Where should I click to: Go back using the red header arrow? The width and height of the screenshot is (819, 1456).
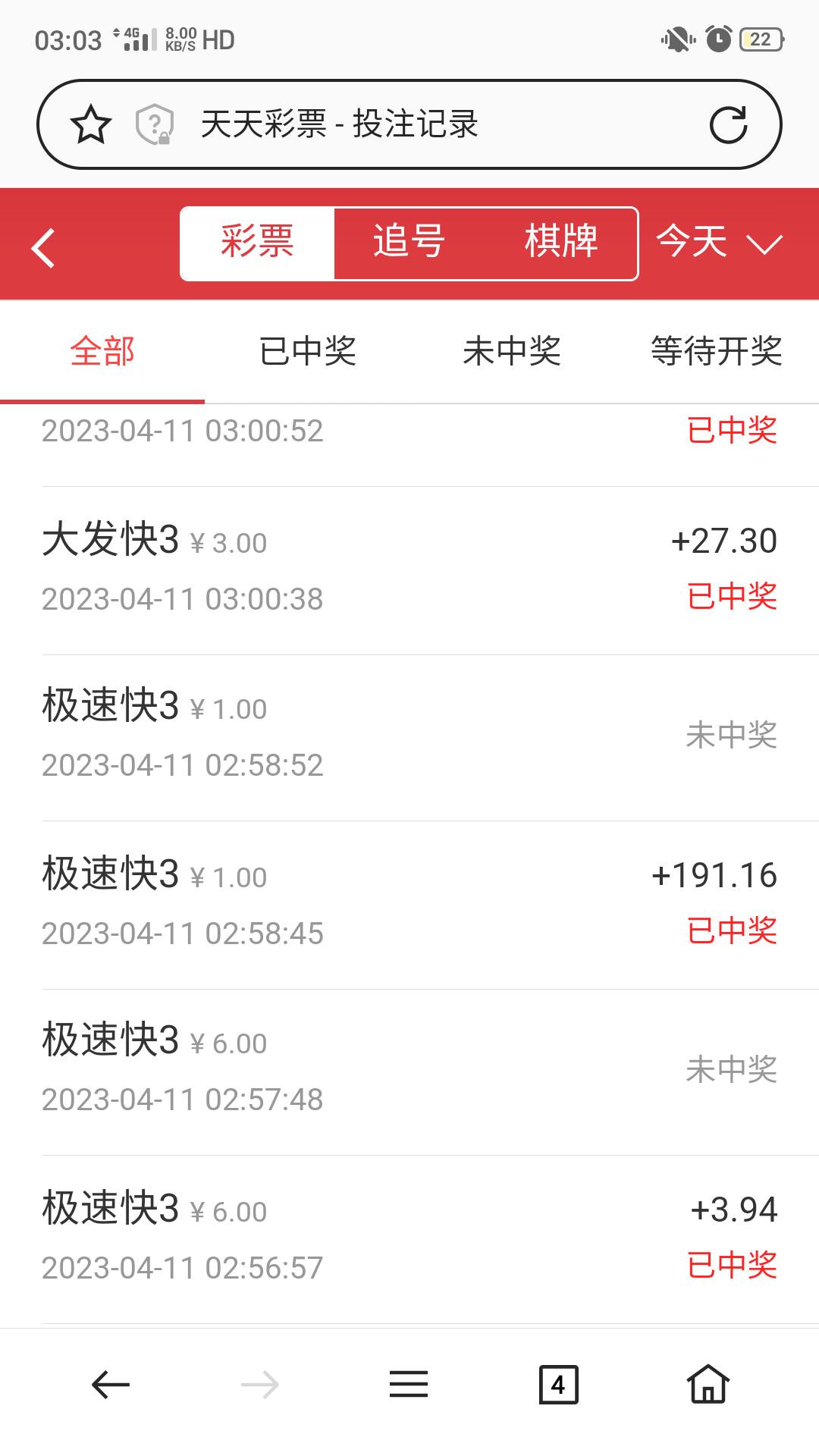44,247
